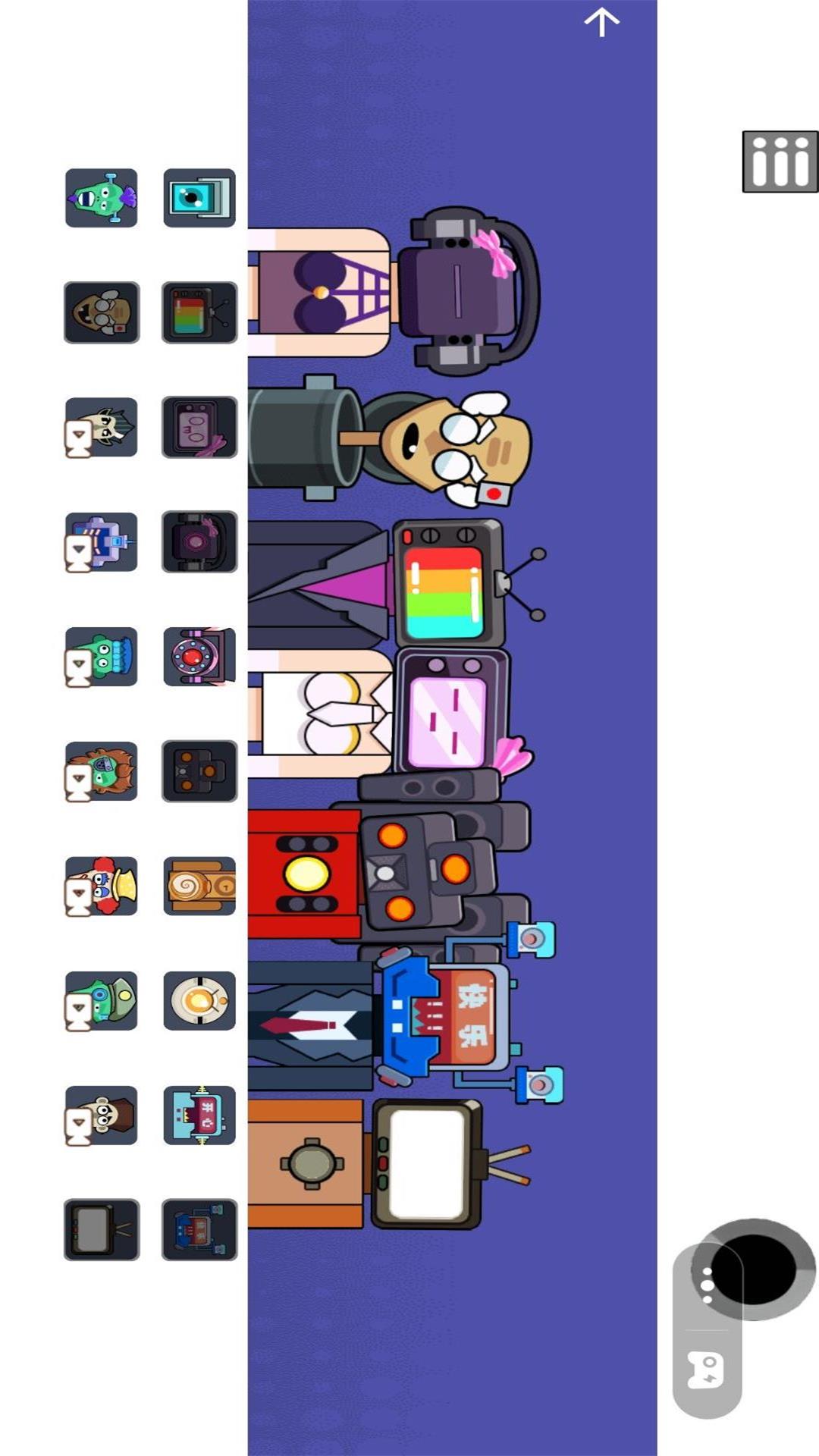Tap the dimmed orange-light speaker icon
Image resolution: width=819 pixels, height=1456 pixels.
pyautogui.click(x=199, y=771)
